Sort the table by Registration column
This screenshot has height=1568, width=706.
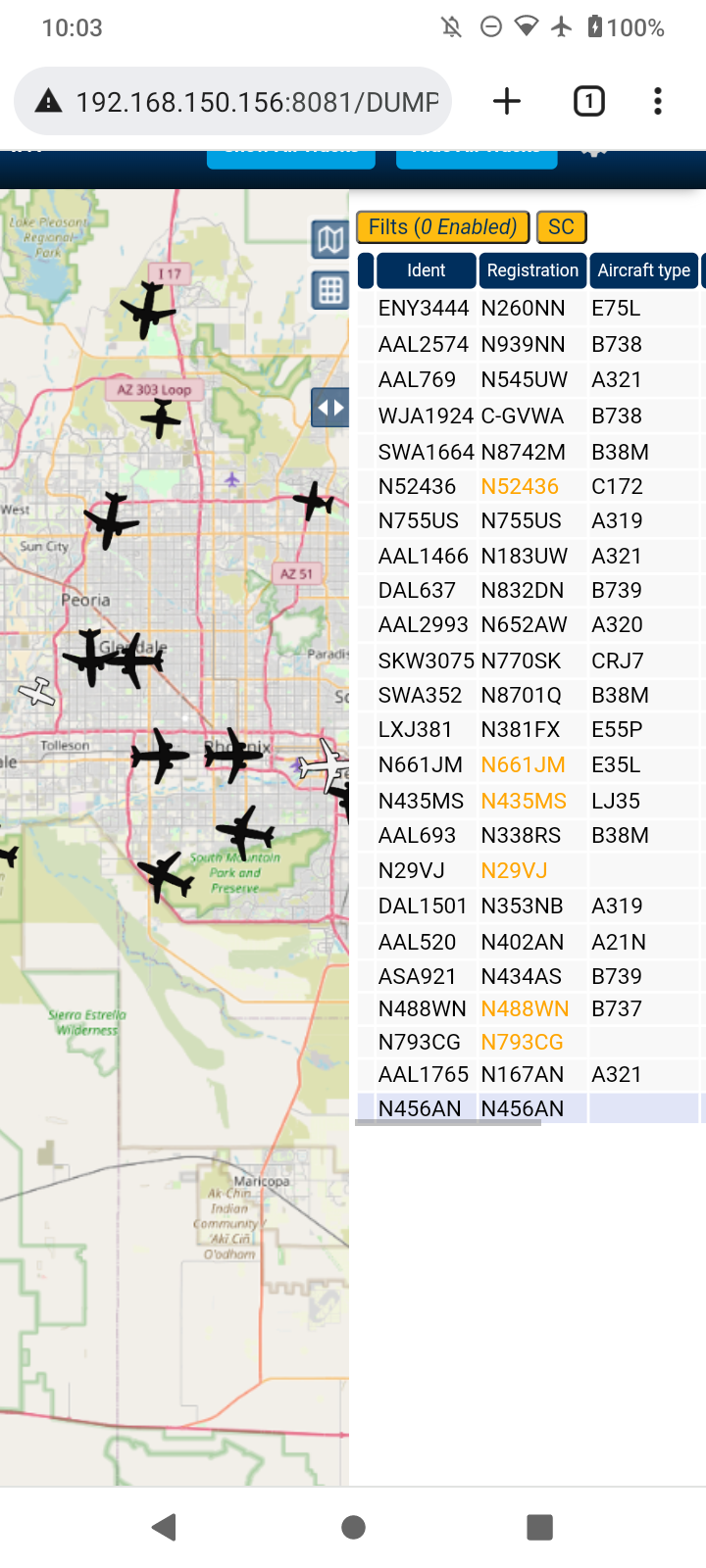tap(532, 270)
